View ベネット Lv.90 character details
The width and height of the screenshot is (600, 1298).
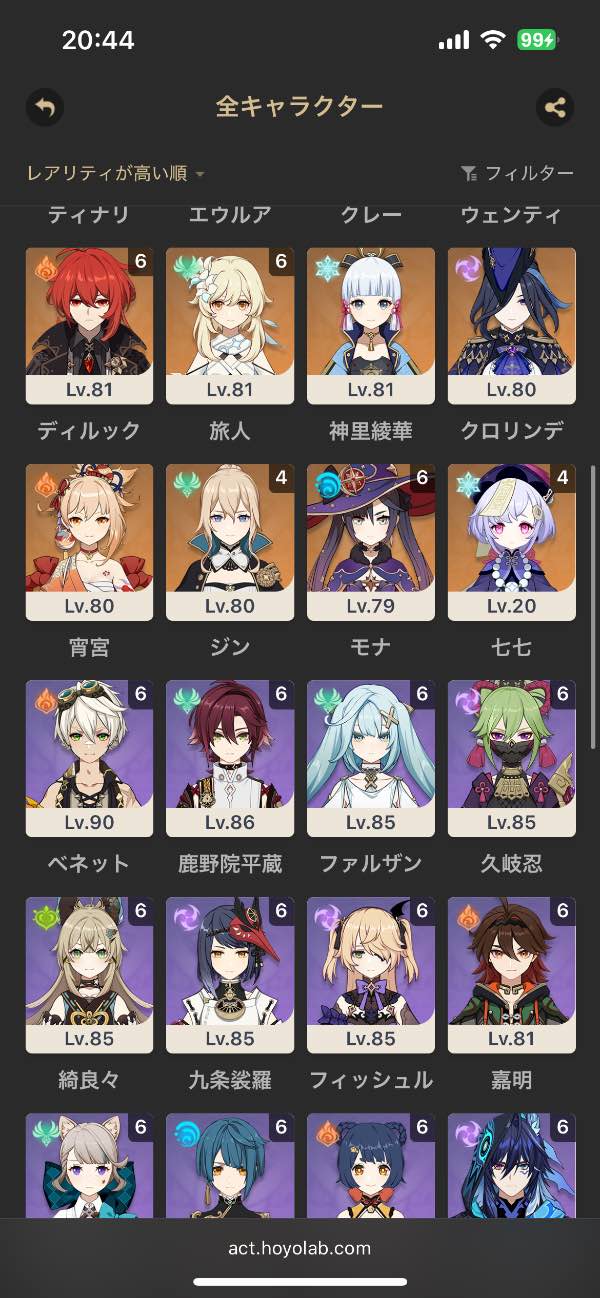[x=89, y=758]
